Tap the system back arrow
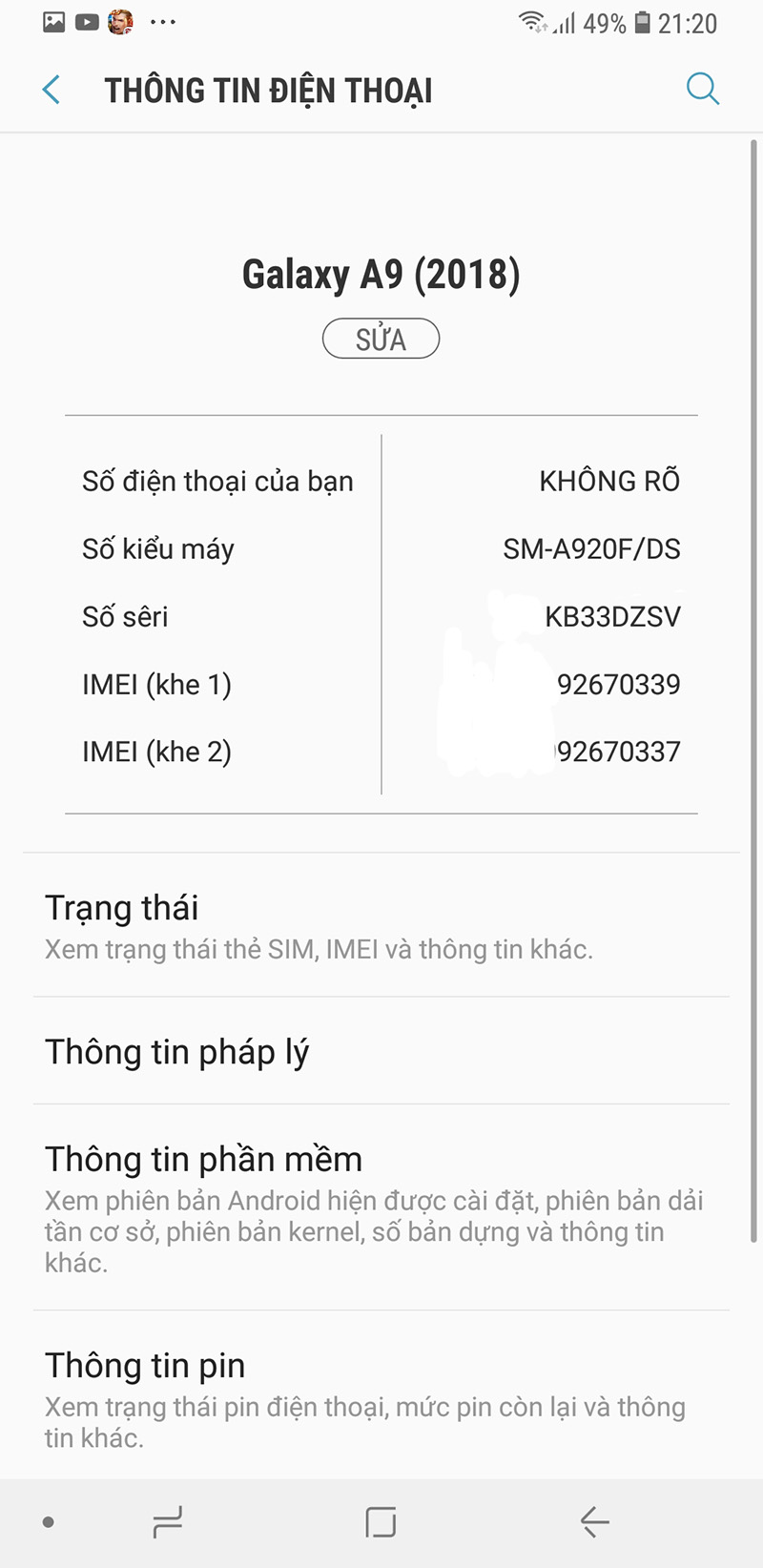Image resolution: width=763 pixels, height=1568 pixels. tap(594, 1522)
